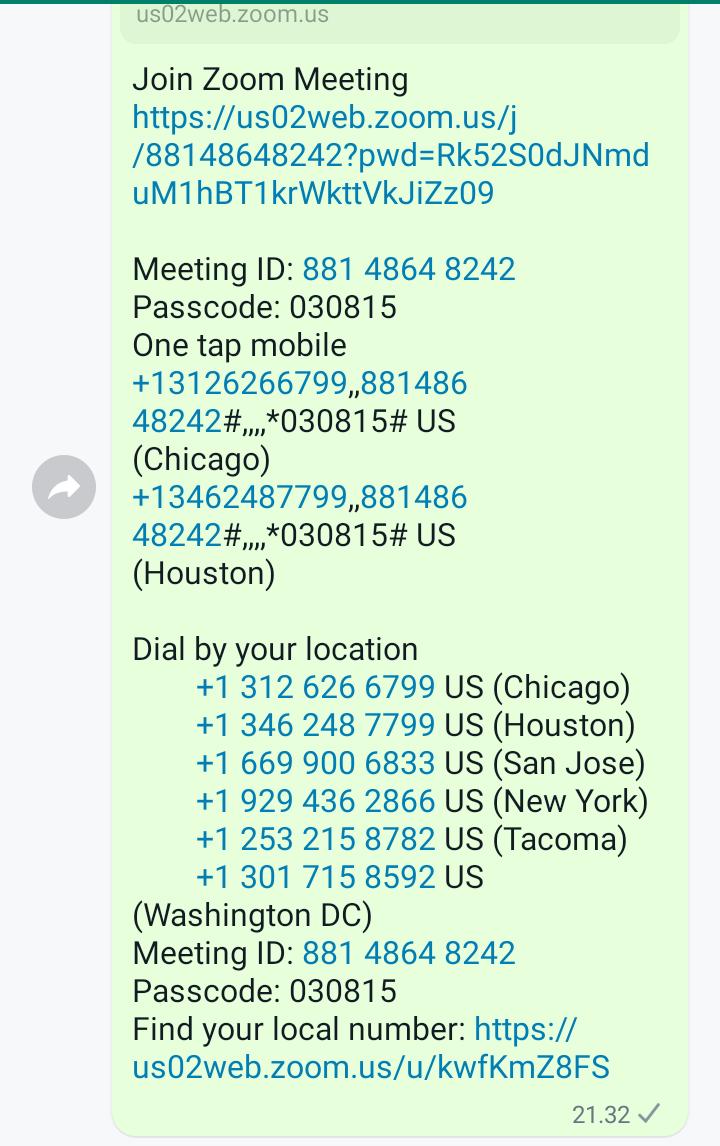Call +1 346 248 7799 Houston number

click(x=315, y=725)
